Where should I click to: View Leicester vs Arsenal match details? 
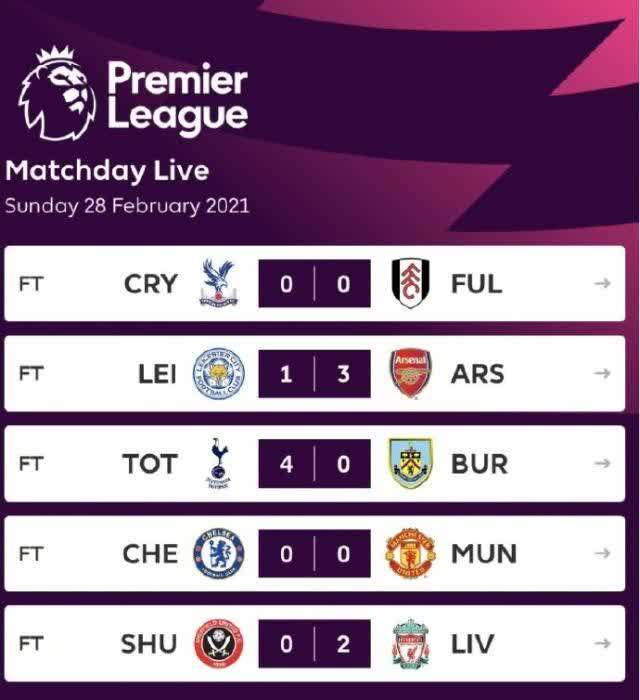point(314,374)
